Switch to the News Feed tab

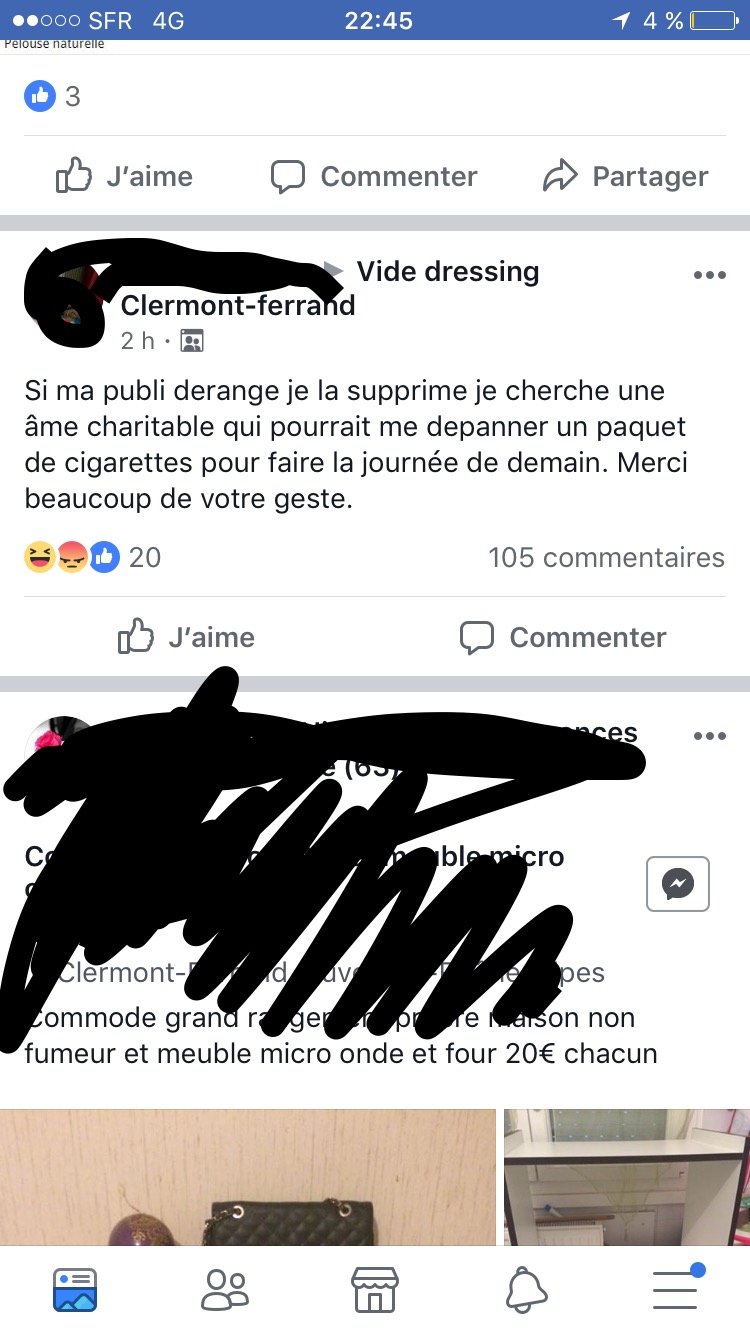pyautogui.click(x=75, y=1290)
